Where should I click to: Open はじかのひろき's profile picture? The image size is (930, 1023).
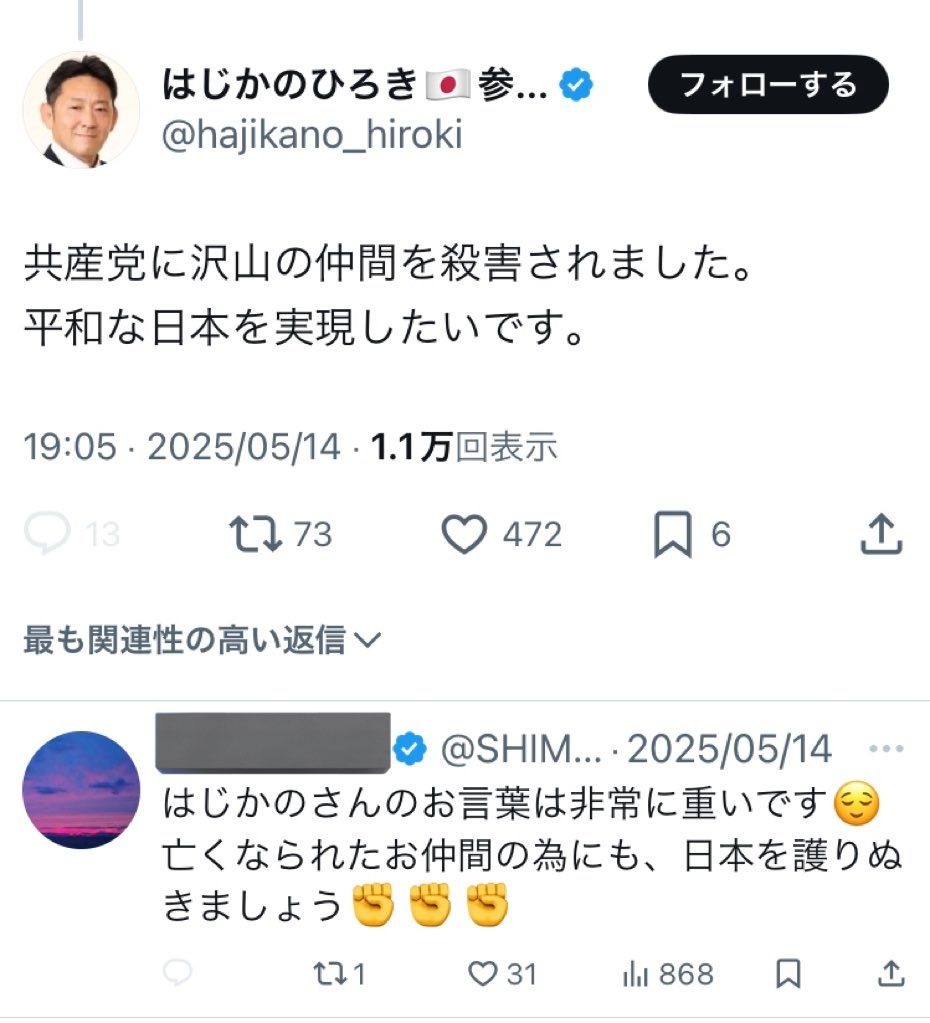(81, 110)
